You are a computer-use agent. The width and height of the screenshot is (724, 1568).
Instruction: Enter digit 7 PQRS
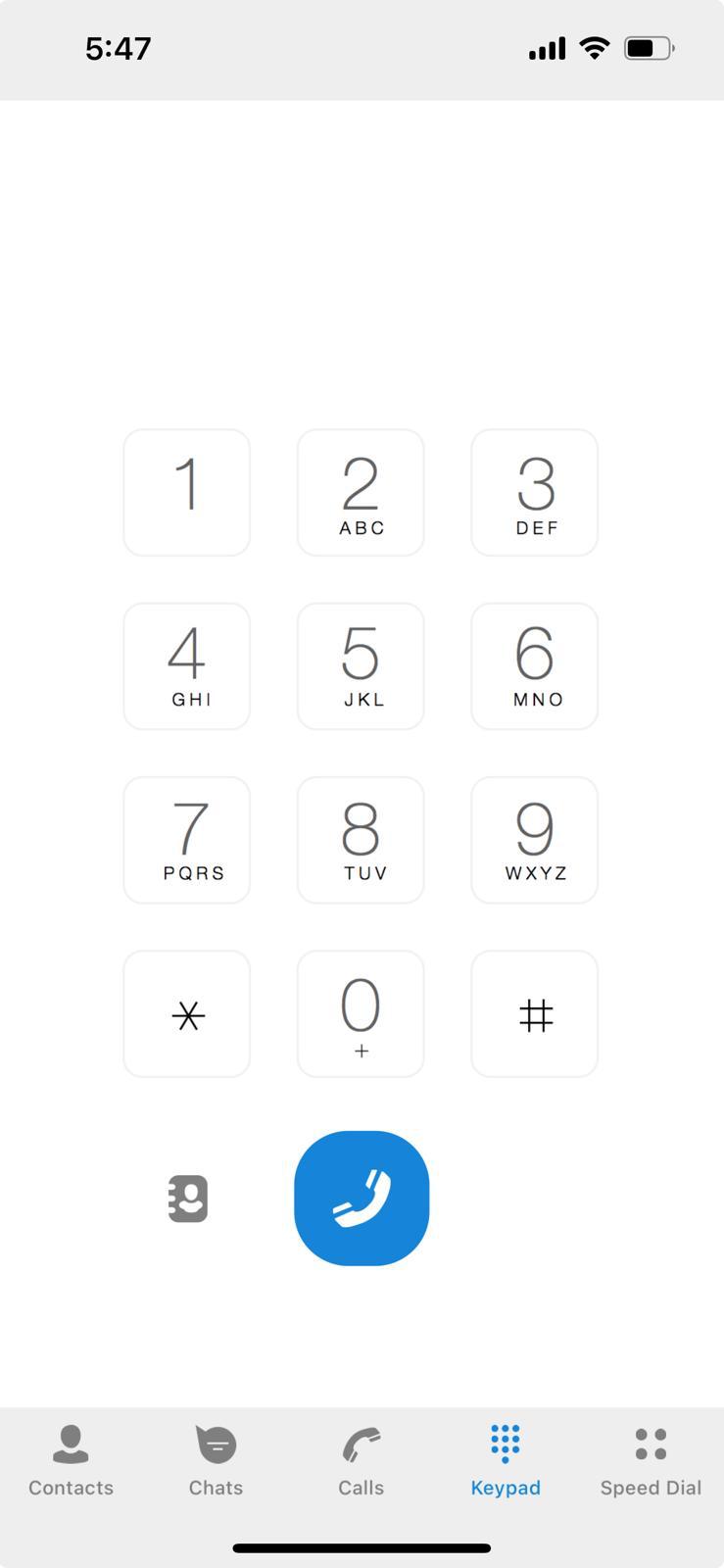click(186, 840)
